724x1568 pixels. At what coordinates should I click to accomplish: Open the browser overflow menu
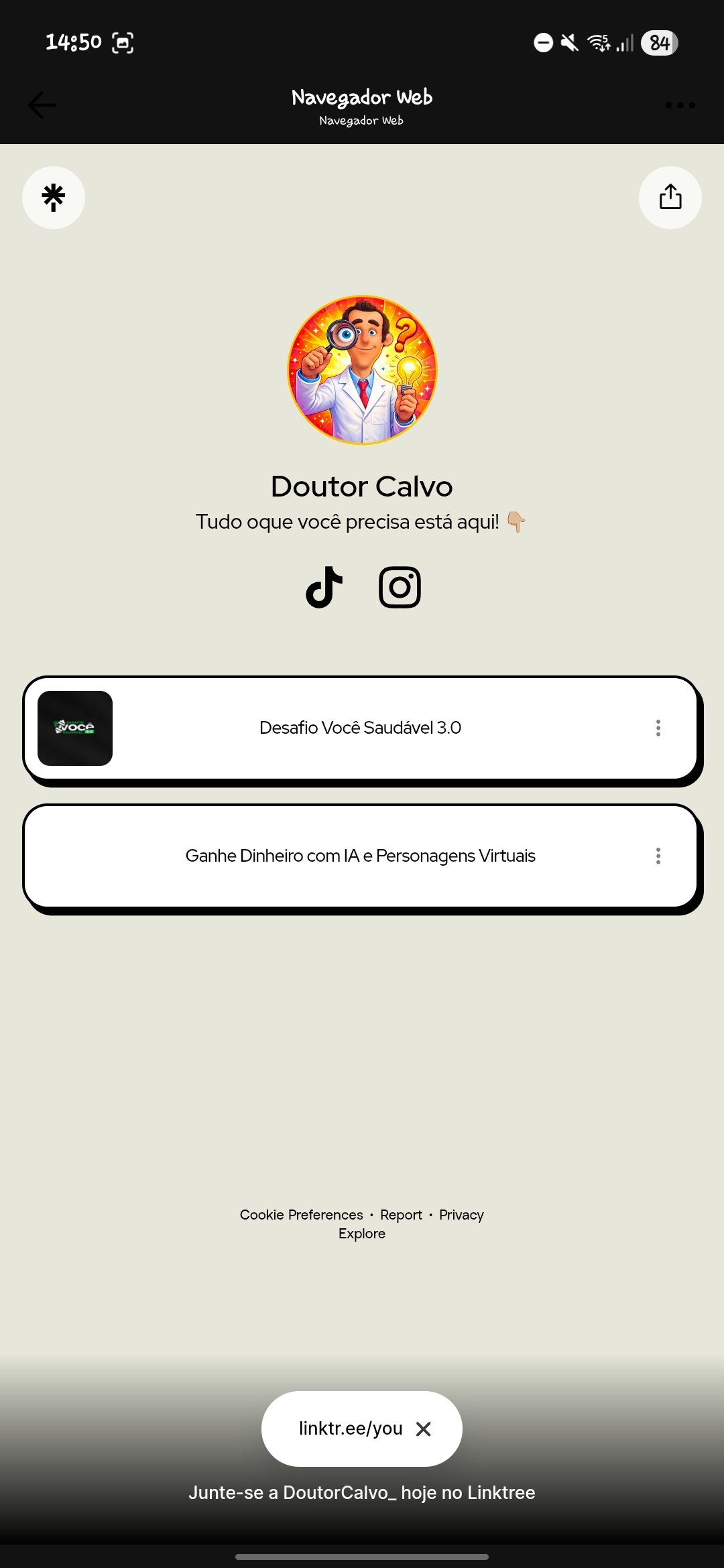pos(680,105)
